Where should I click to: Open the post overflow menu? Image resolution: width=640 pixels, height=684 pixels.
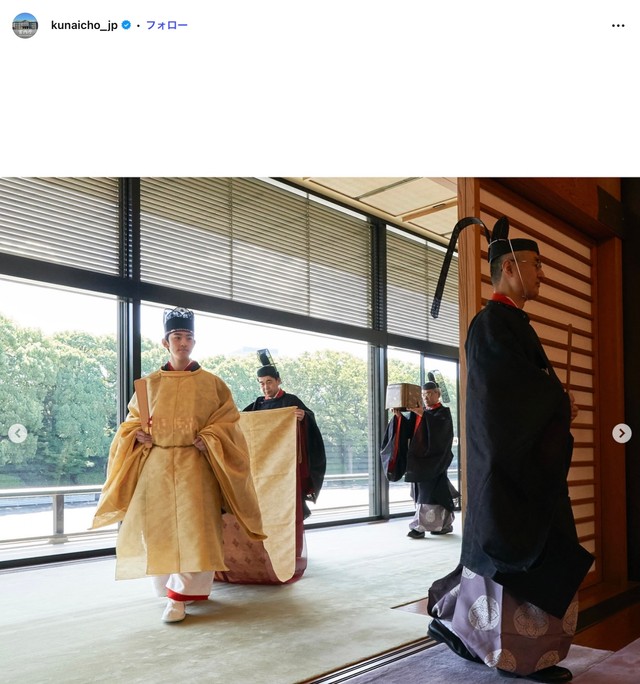click(618, 25)
